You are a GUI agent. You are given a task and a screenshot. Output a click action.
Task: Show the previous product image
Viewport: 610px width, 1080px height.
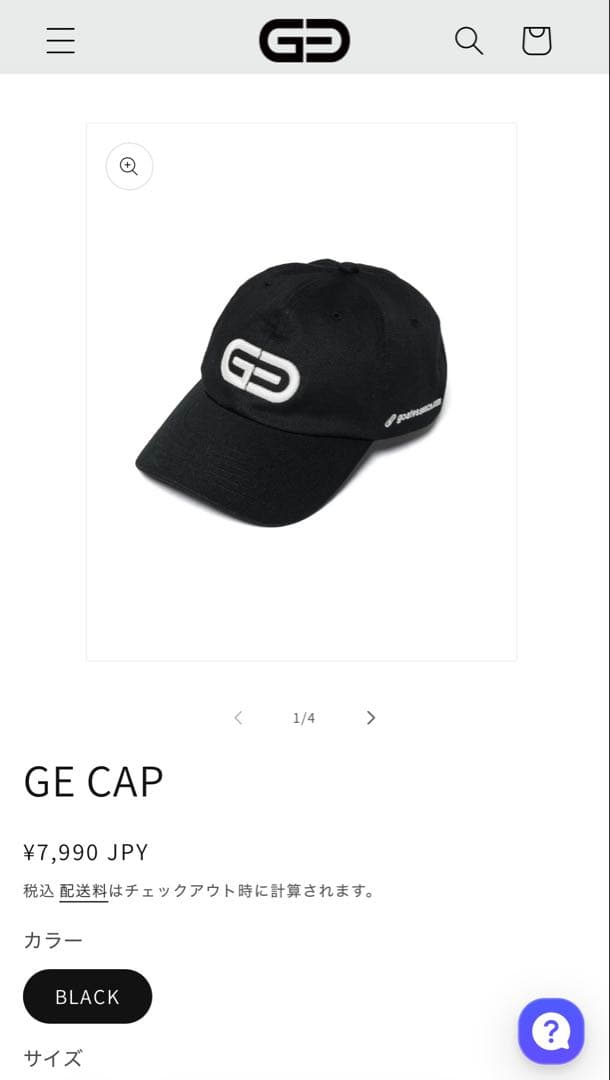tap(238, 718)
